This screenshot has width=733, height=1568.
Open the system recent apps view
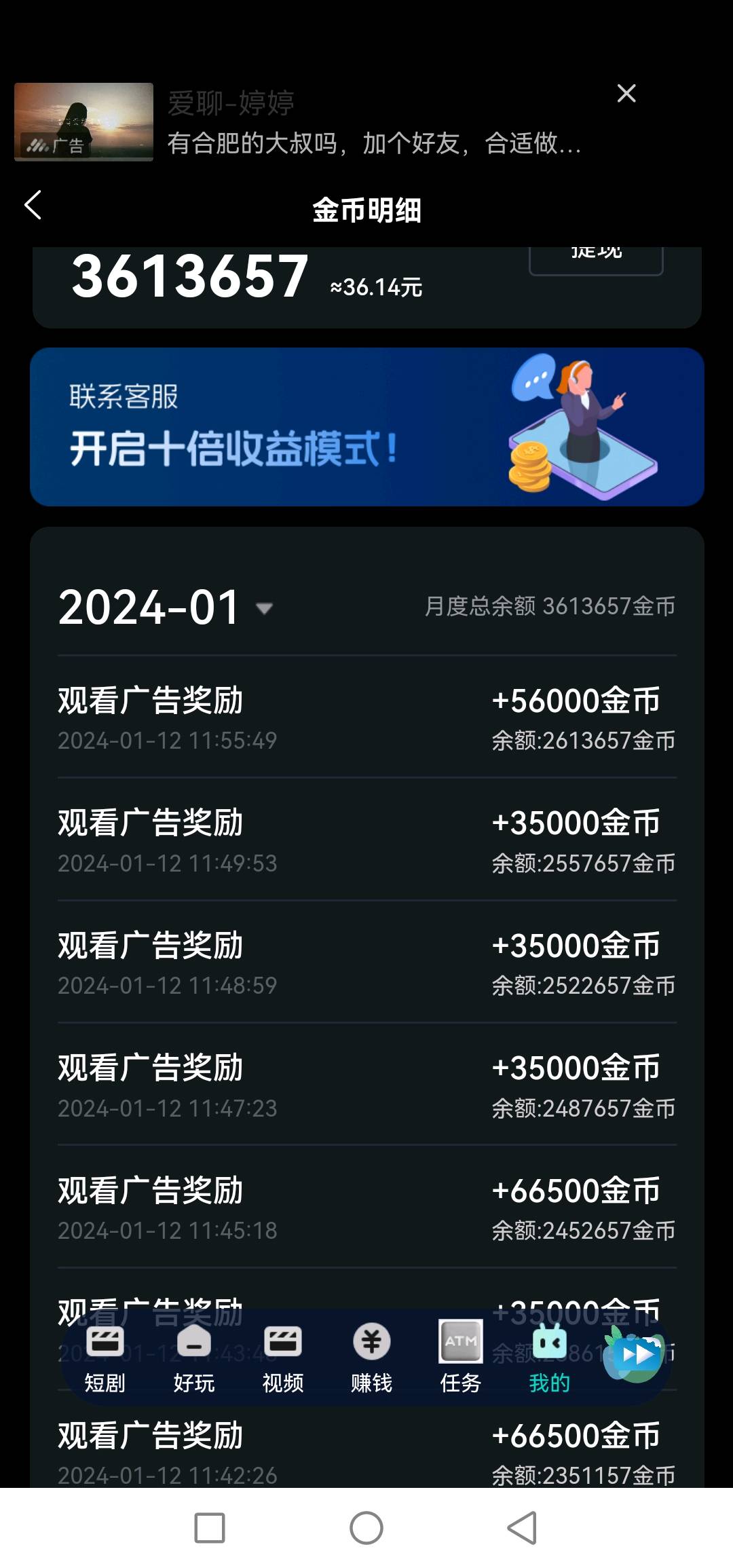click(210, 1528)
